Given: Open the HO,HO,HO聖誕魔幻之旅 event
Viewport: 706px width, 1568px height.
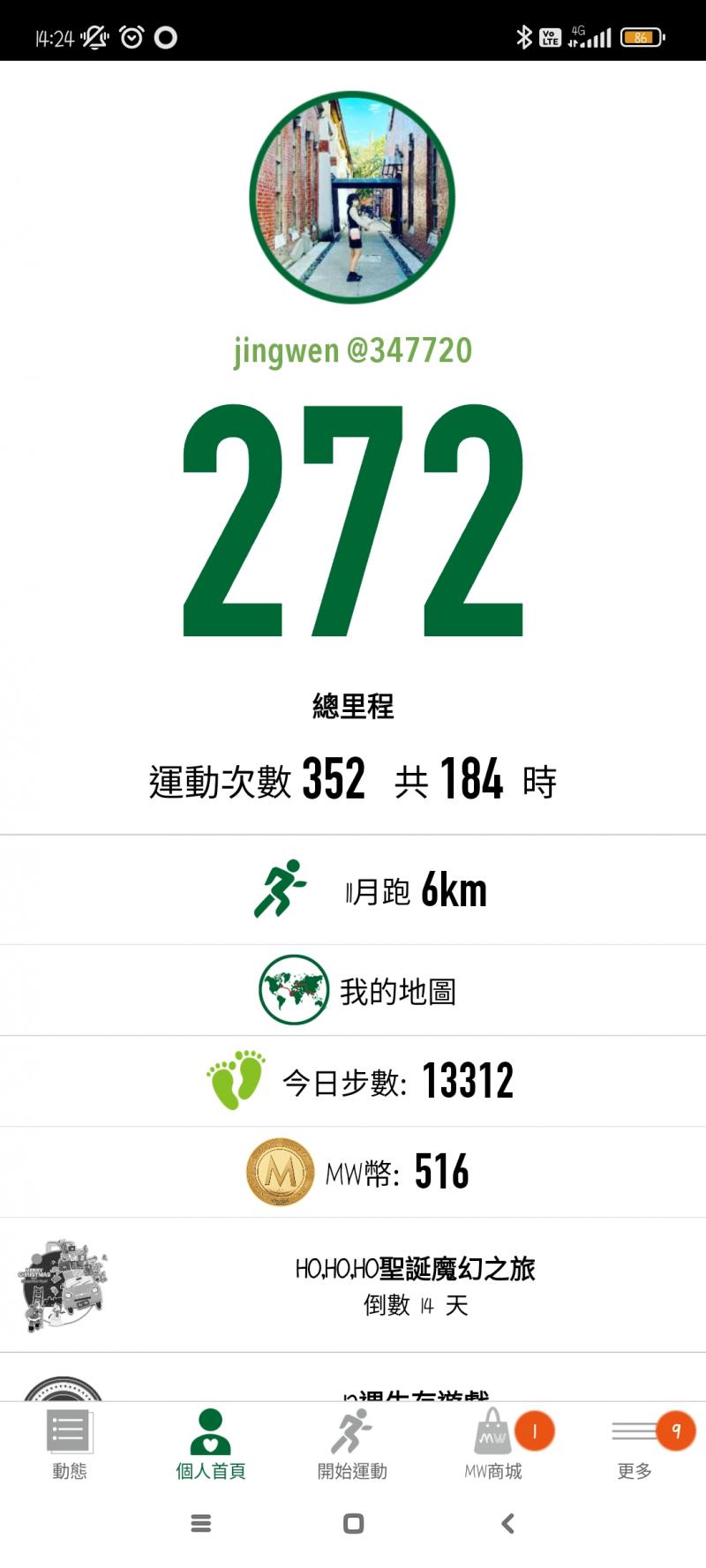Looking at the screenshot, I should pos(353,1285).
